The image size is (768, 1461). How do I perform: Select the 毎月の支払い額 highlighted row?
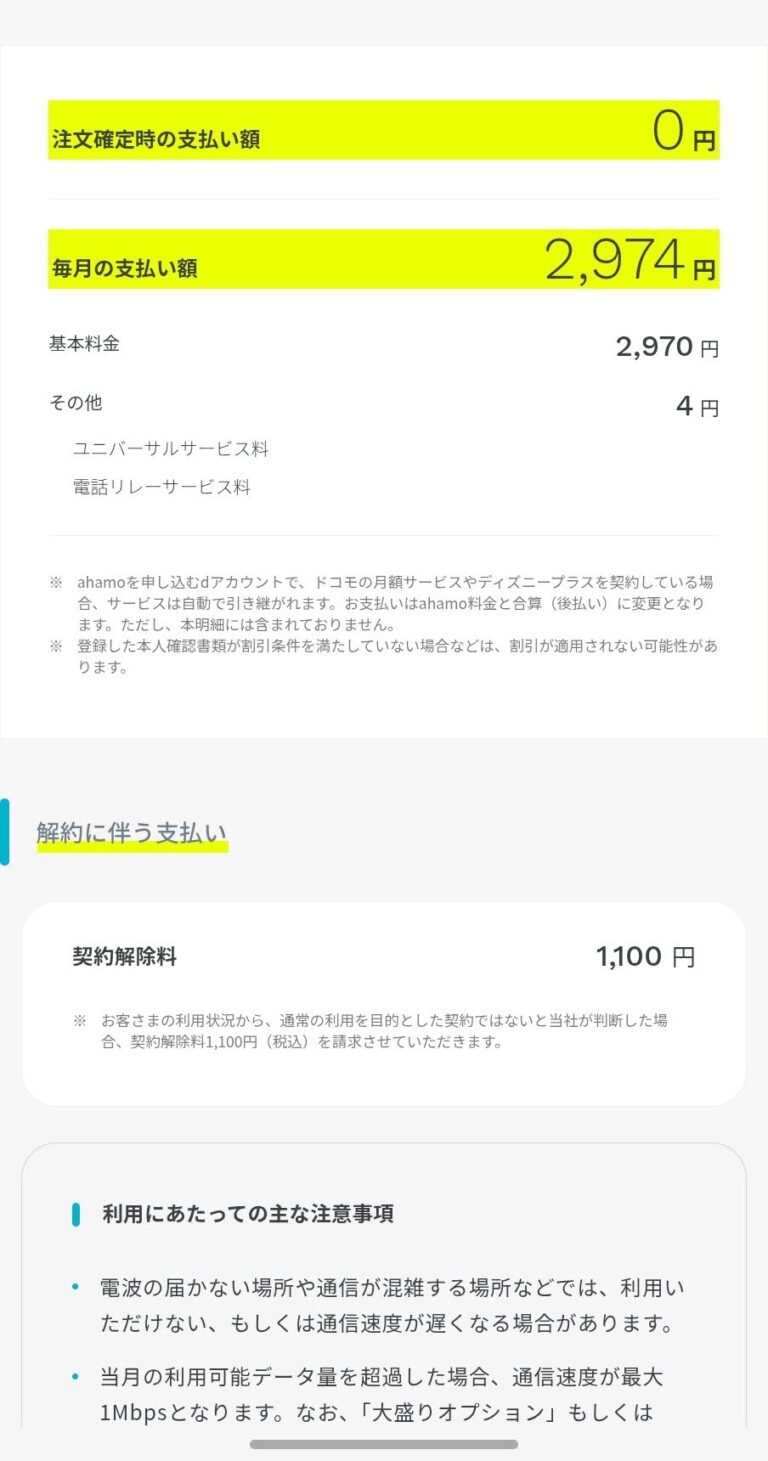click(384, 261)
